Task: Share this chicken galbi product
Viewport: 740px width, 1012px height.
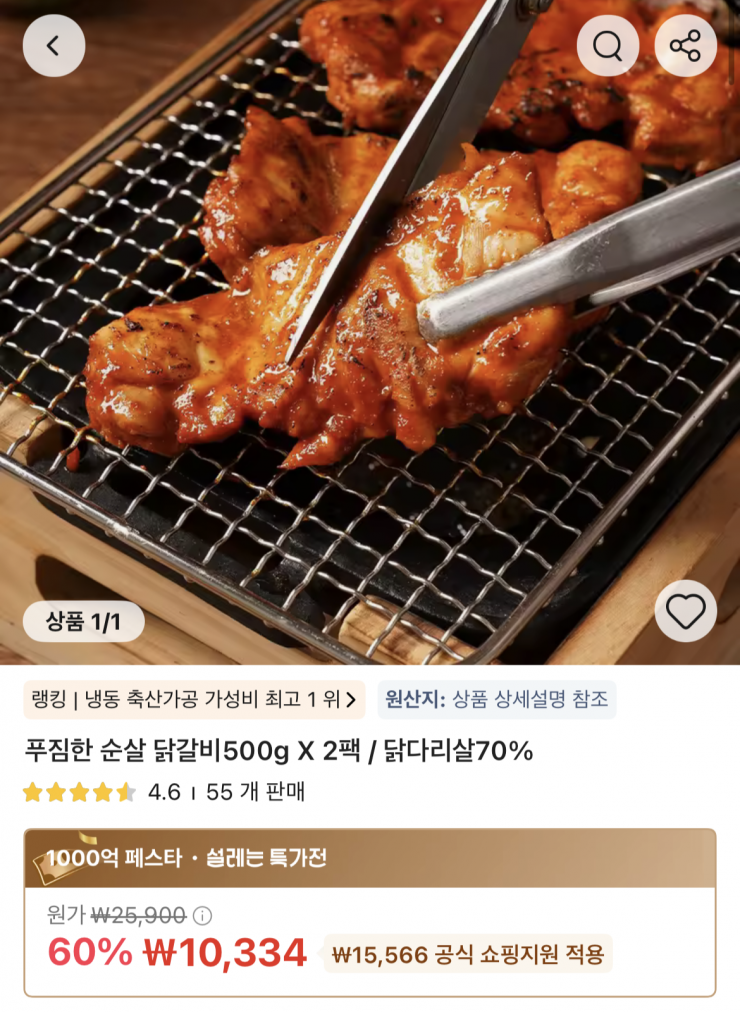Action: click(685, 46)
